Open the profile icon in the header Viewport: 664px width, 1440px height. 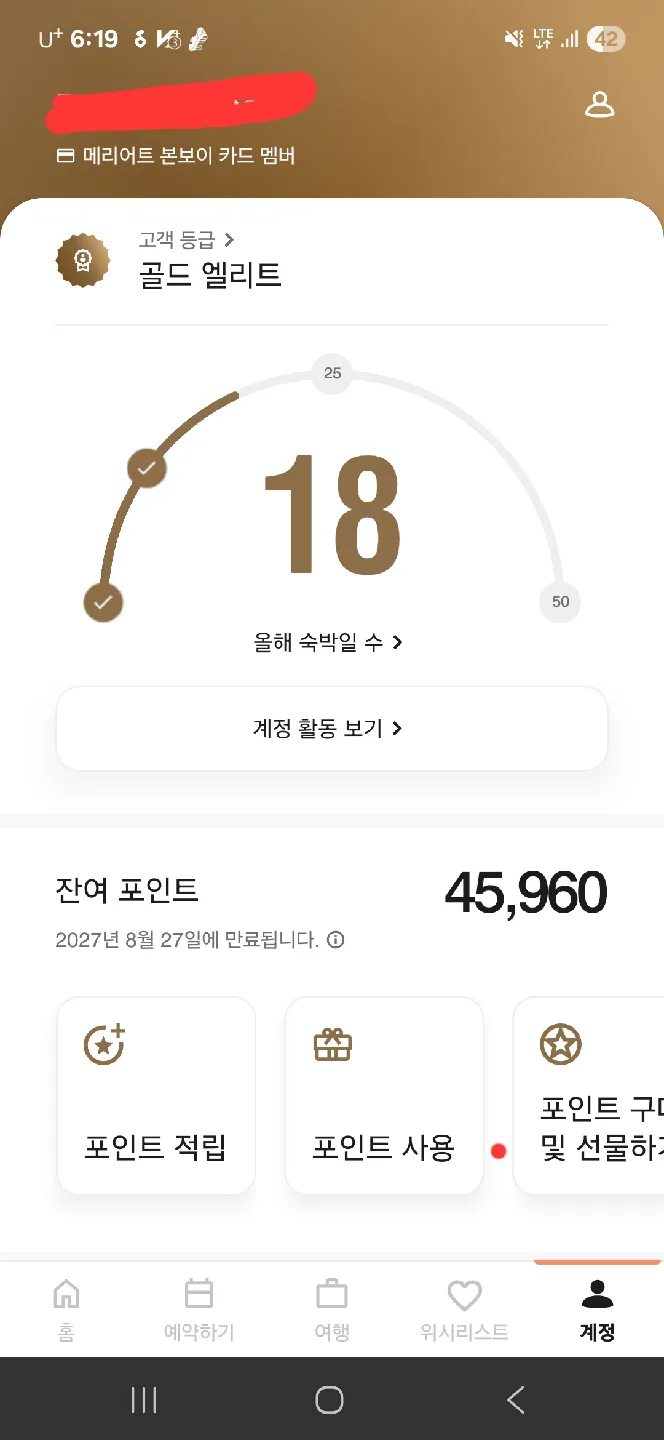coord(599,105)
